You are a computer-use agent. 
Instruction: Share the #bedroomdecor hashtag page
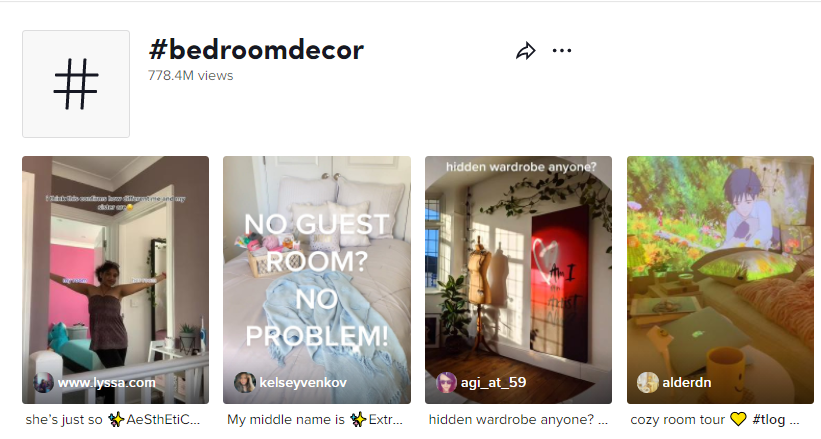pyautogui.click(x=526, y=51)
